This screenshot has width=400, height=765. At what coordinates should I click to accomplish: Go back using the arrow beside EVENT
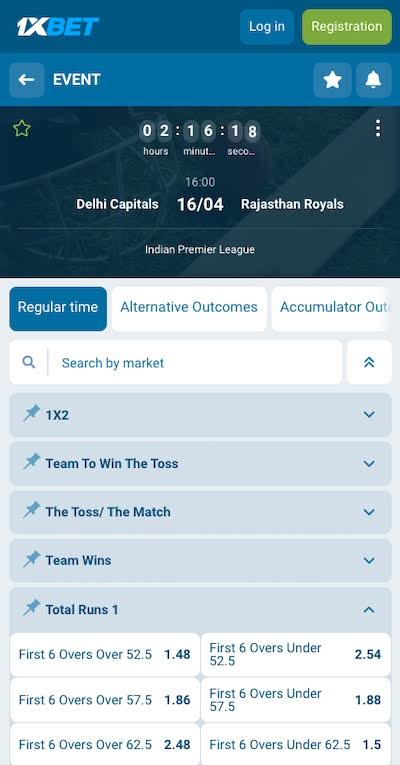click(x=27, y=80)
